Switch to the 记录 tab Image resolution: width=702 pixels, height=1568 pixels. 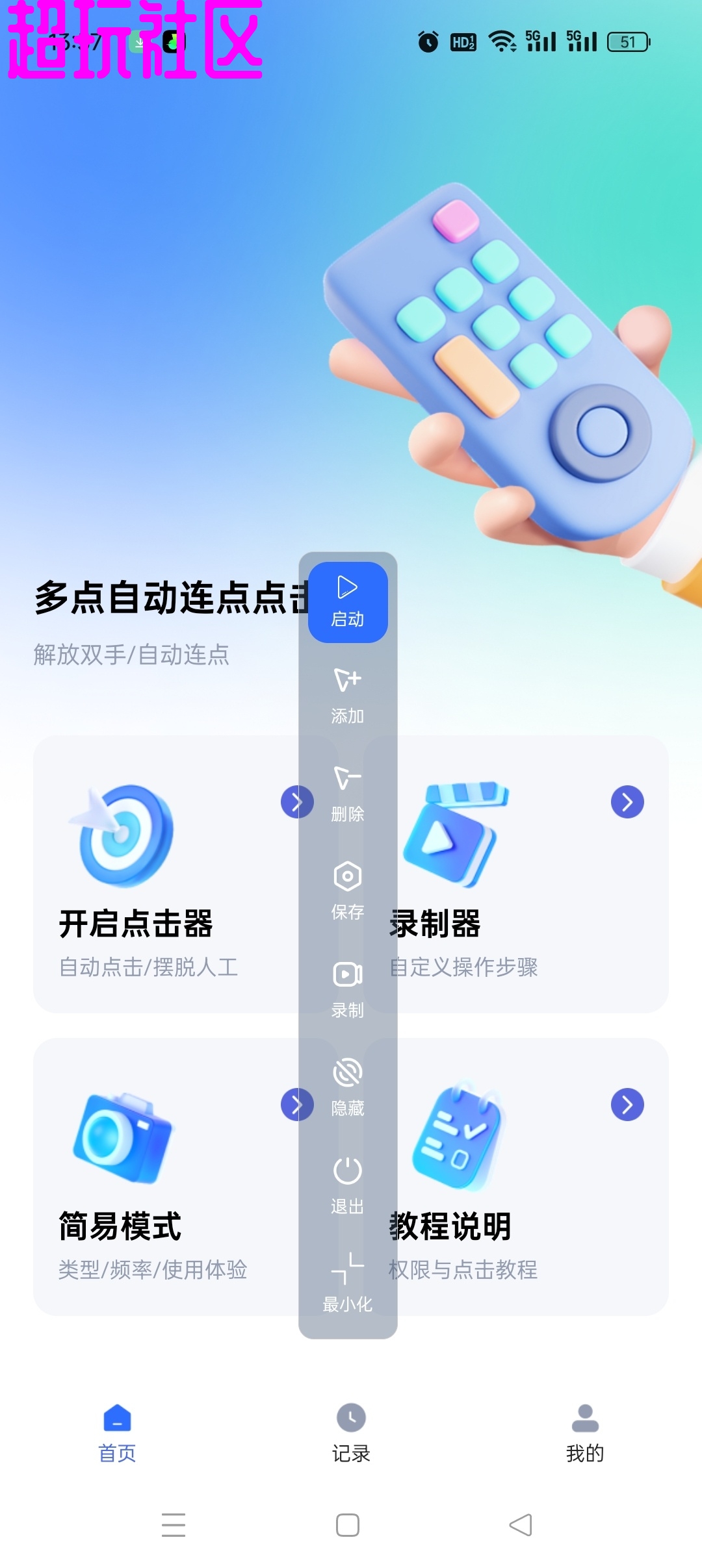(351, 1433)
